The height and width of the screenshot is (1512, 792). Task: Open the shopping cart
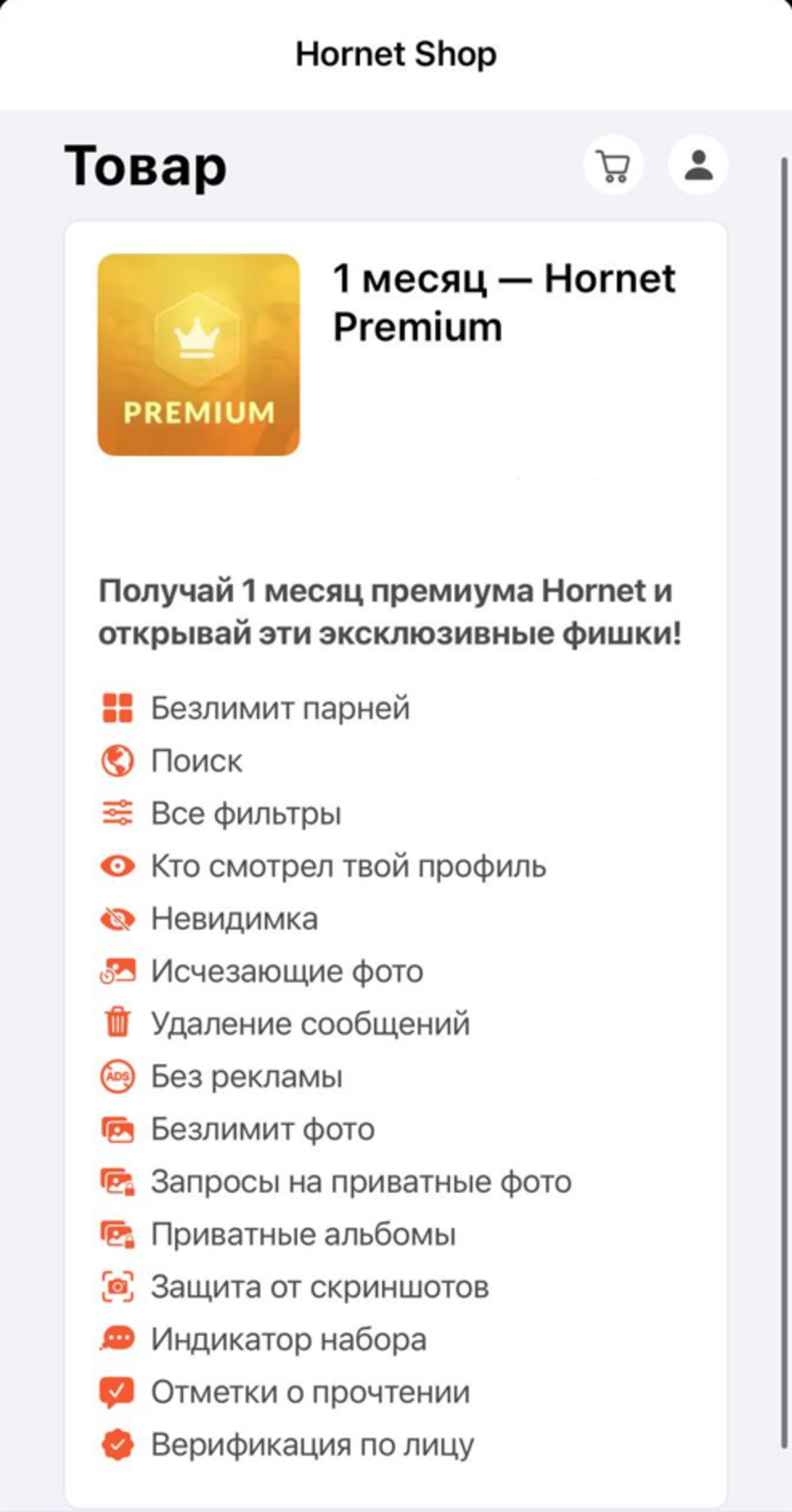coord(613,166)
